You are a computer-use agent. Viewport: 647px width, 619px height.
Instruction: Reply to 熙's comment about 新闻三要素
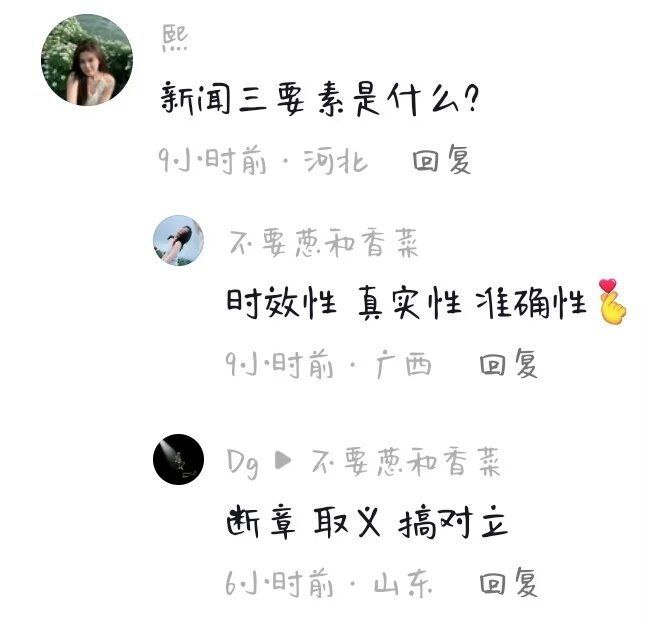(x=441, y=160)
